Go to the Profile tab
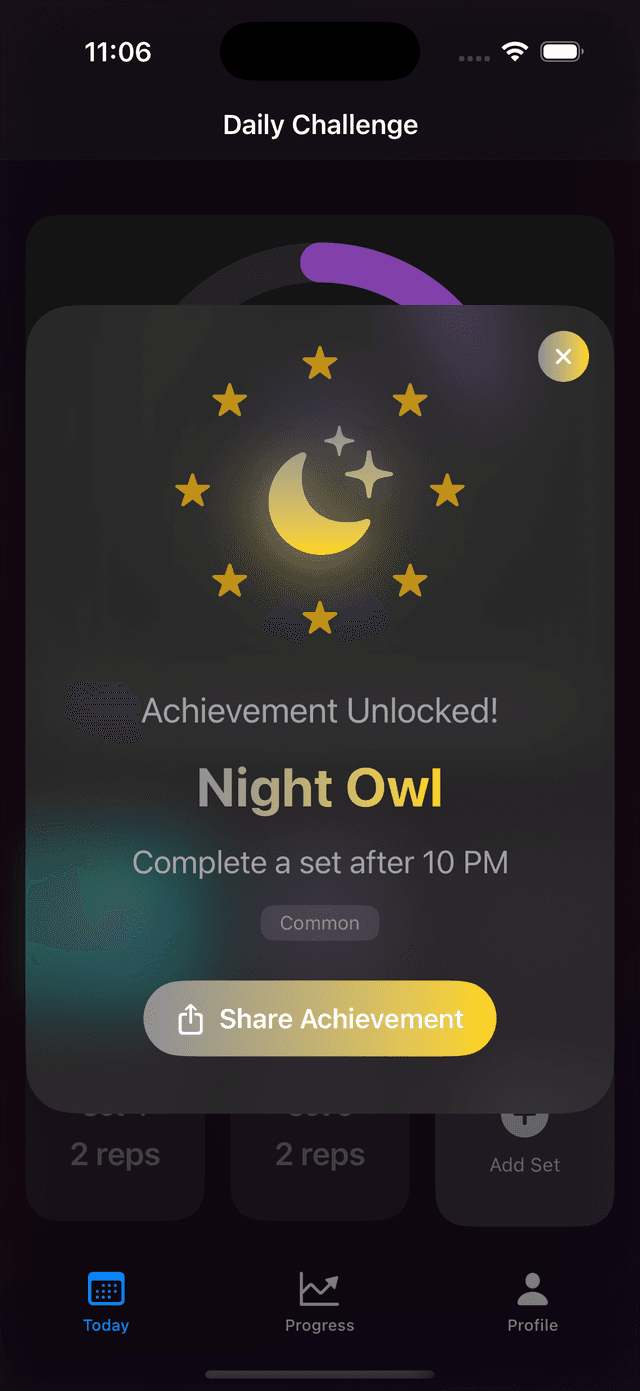Screen dimensions: 640x1391 coord(532,1301)
